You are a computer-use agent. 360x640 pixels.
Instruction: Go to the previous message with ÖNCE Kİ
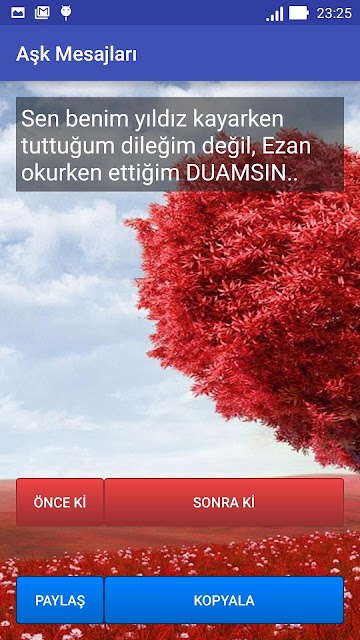[60, 502]
